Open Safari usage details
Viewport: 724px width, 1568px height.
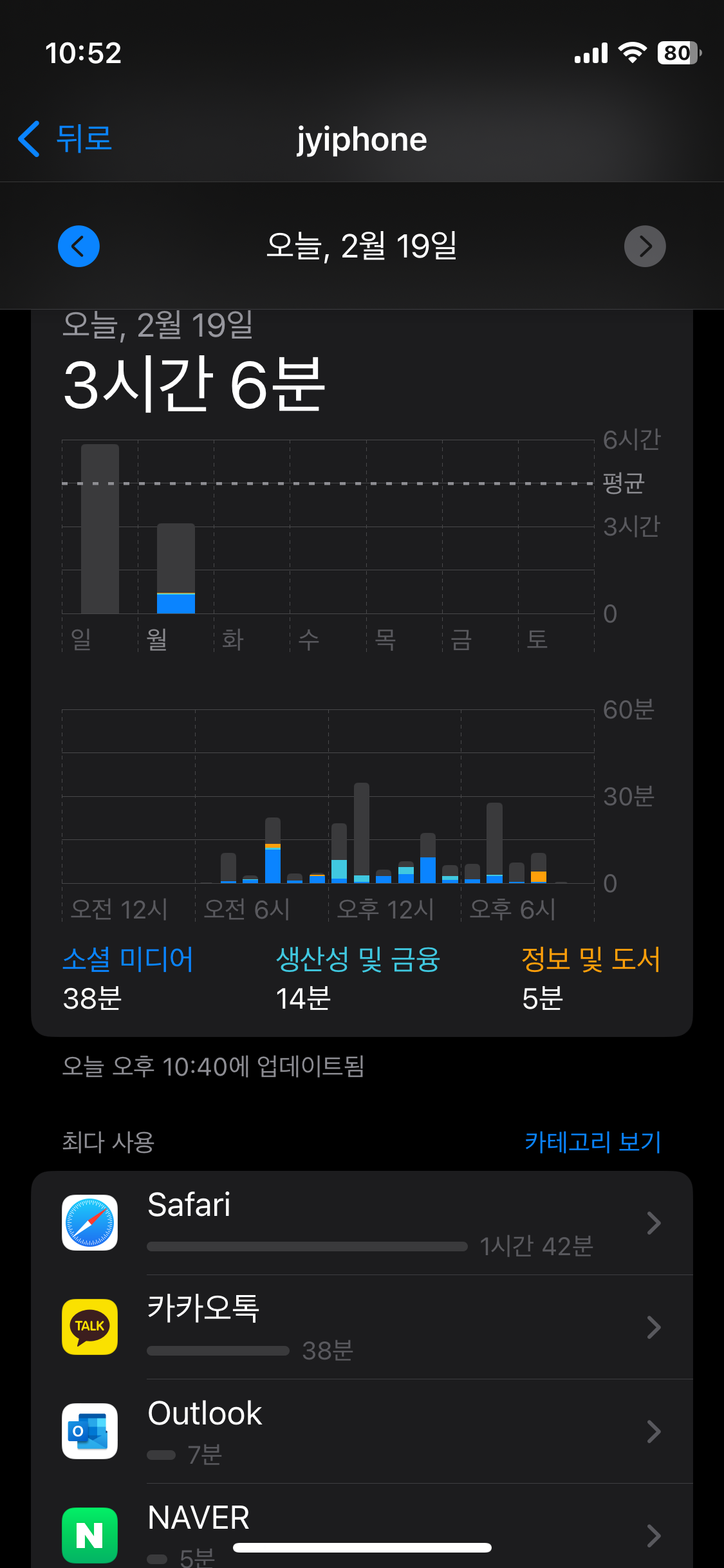(362, 1223)
